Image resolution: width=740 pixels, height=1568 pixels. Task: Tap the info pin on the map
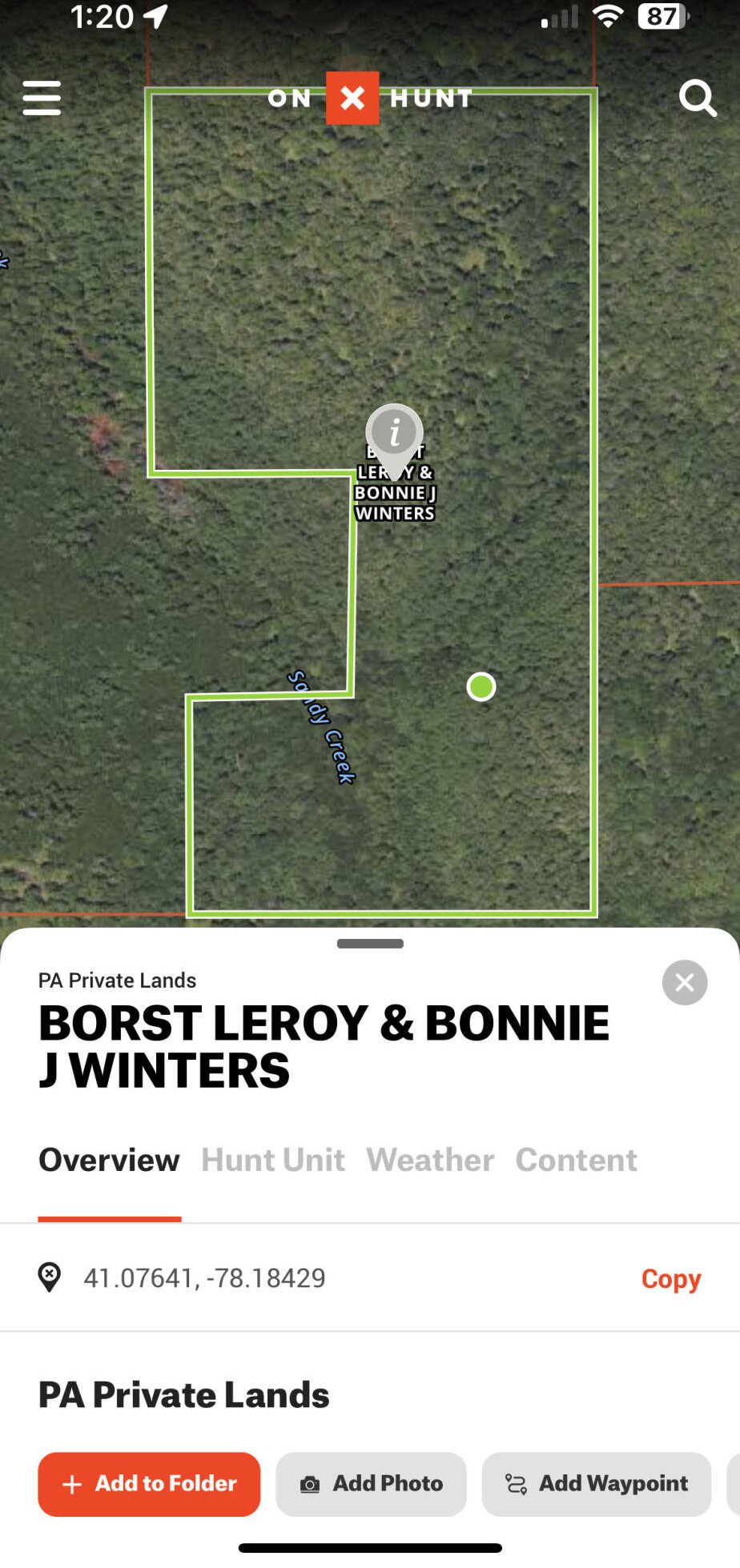tap(394, 435)
